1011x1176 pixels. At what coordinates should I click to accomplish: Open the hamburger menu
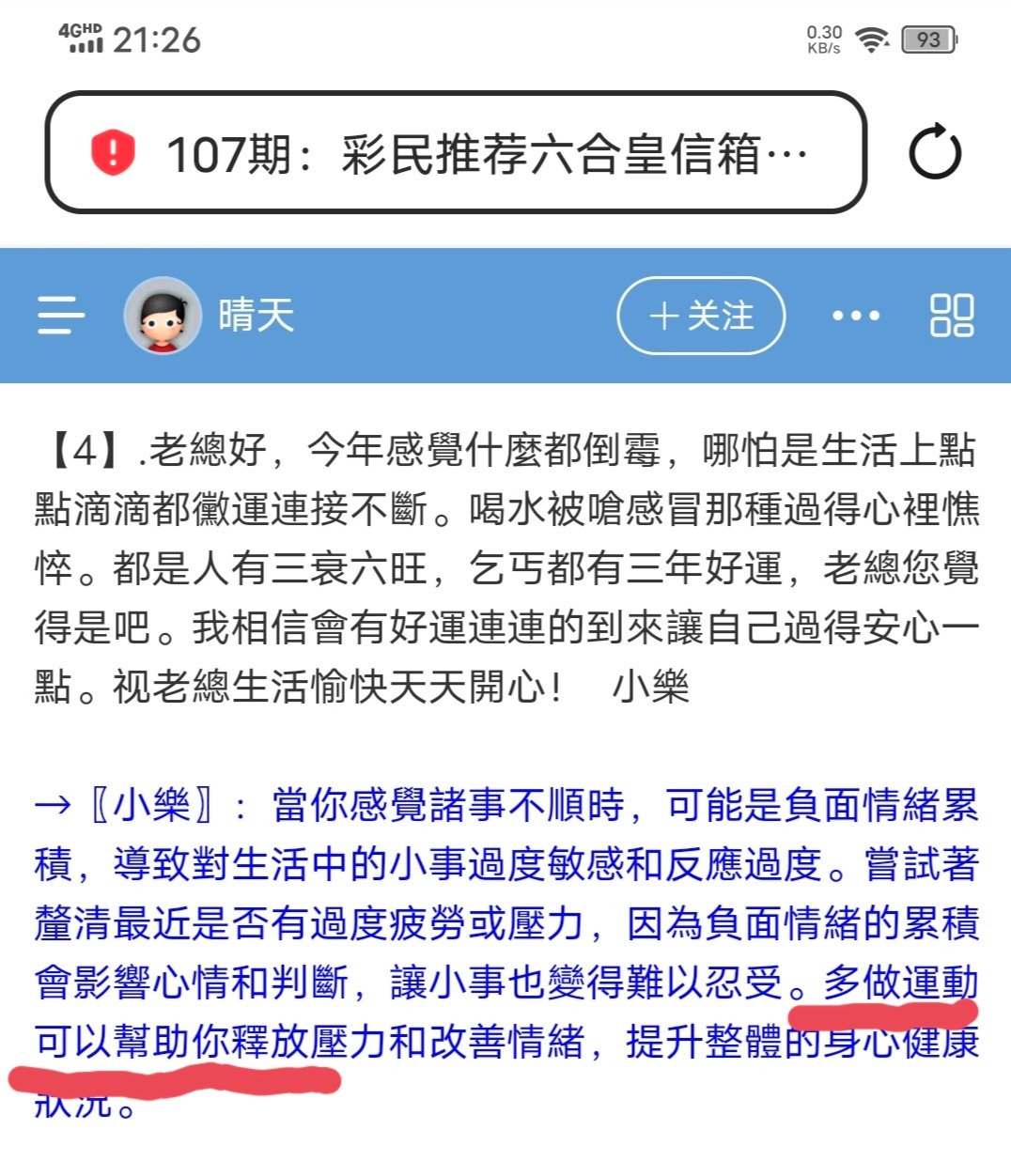(x=61, y=316)
